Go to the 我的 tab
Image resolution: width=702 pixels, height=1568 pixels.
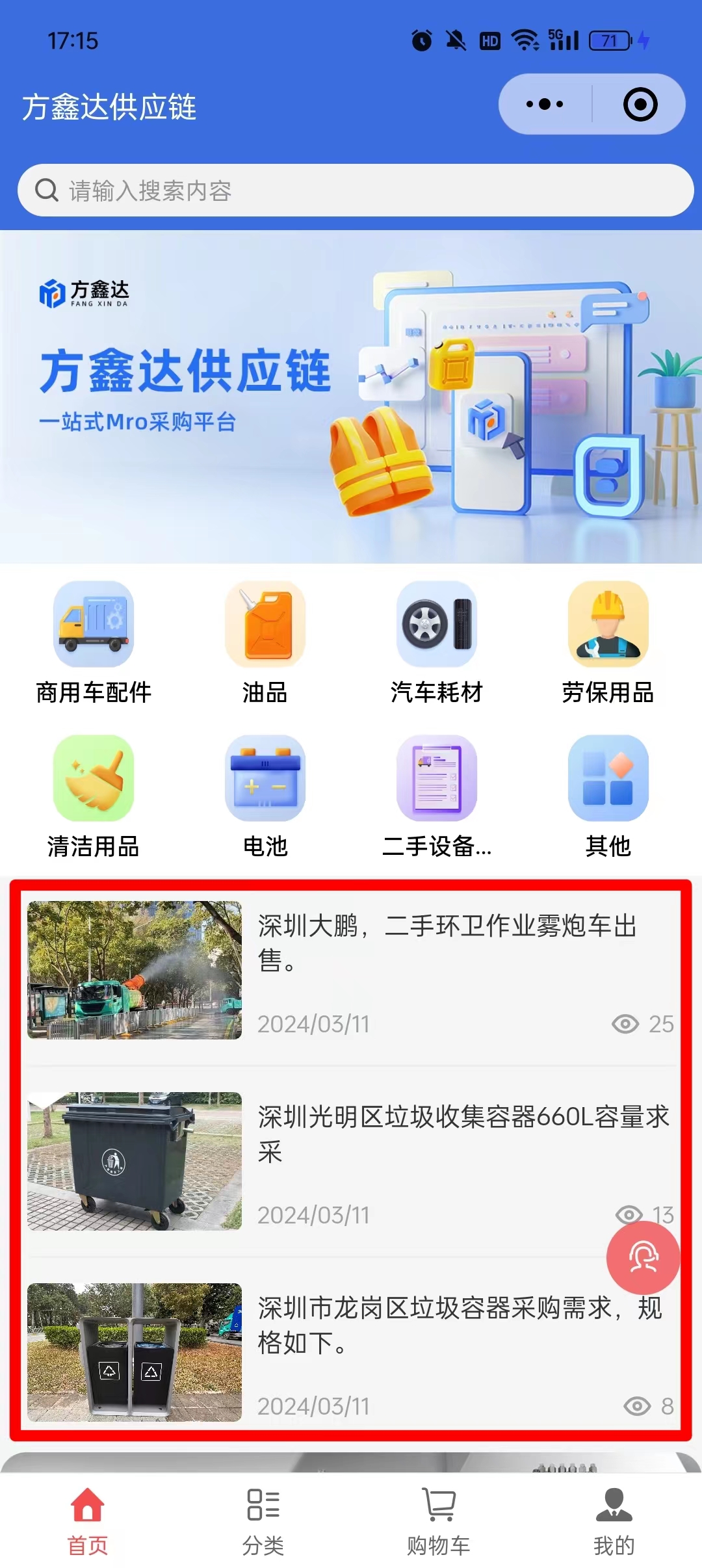tap(614, 1521)
